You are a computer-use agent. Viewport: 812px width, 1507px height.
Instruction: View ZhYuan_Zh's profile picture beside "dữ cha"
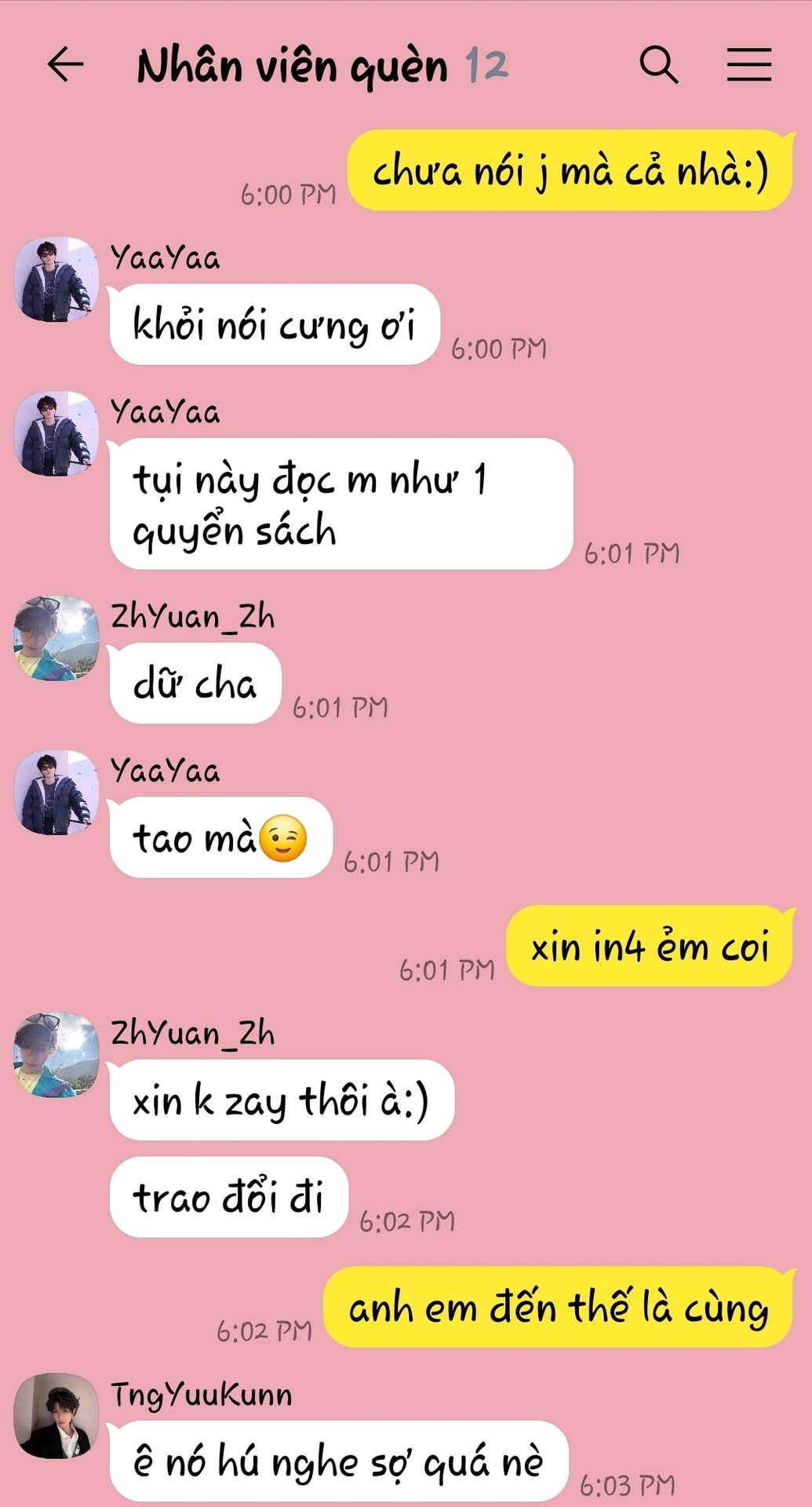click(56, 637)
